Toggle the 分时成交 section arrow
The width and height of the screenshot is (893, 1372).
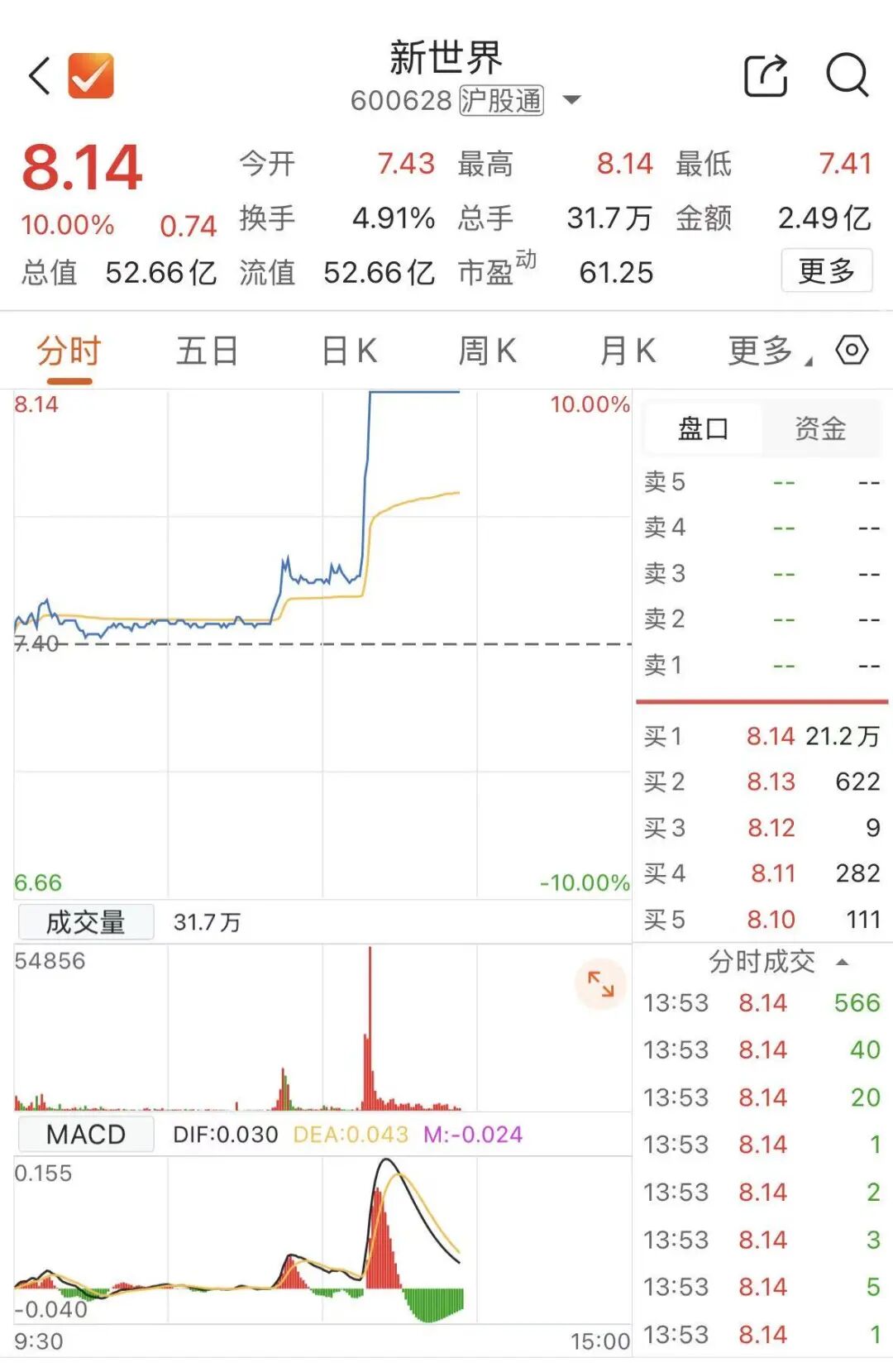843,962
